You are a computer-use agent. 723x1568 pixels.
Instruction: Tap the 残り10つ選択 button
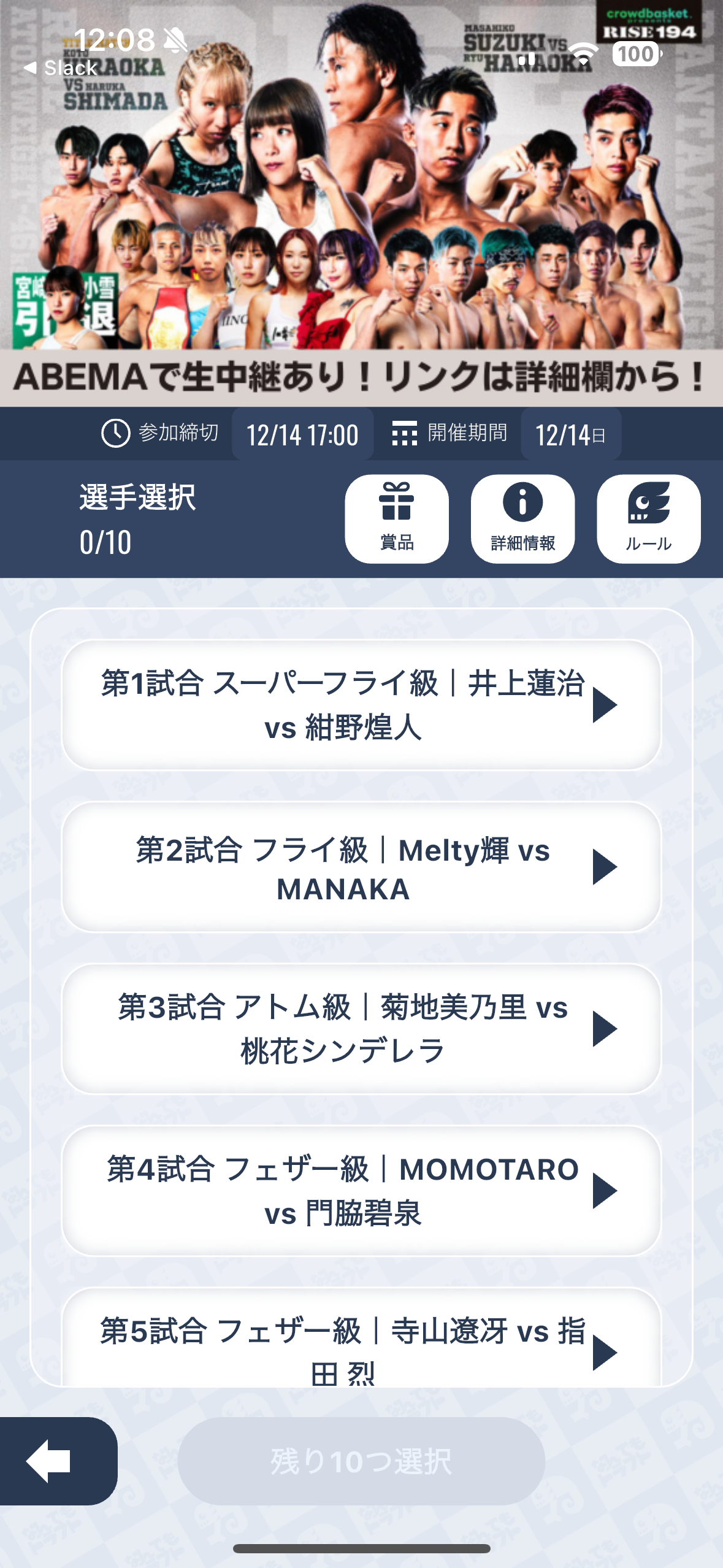click(x=361, y=1461)
